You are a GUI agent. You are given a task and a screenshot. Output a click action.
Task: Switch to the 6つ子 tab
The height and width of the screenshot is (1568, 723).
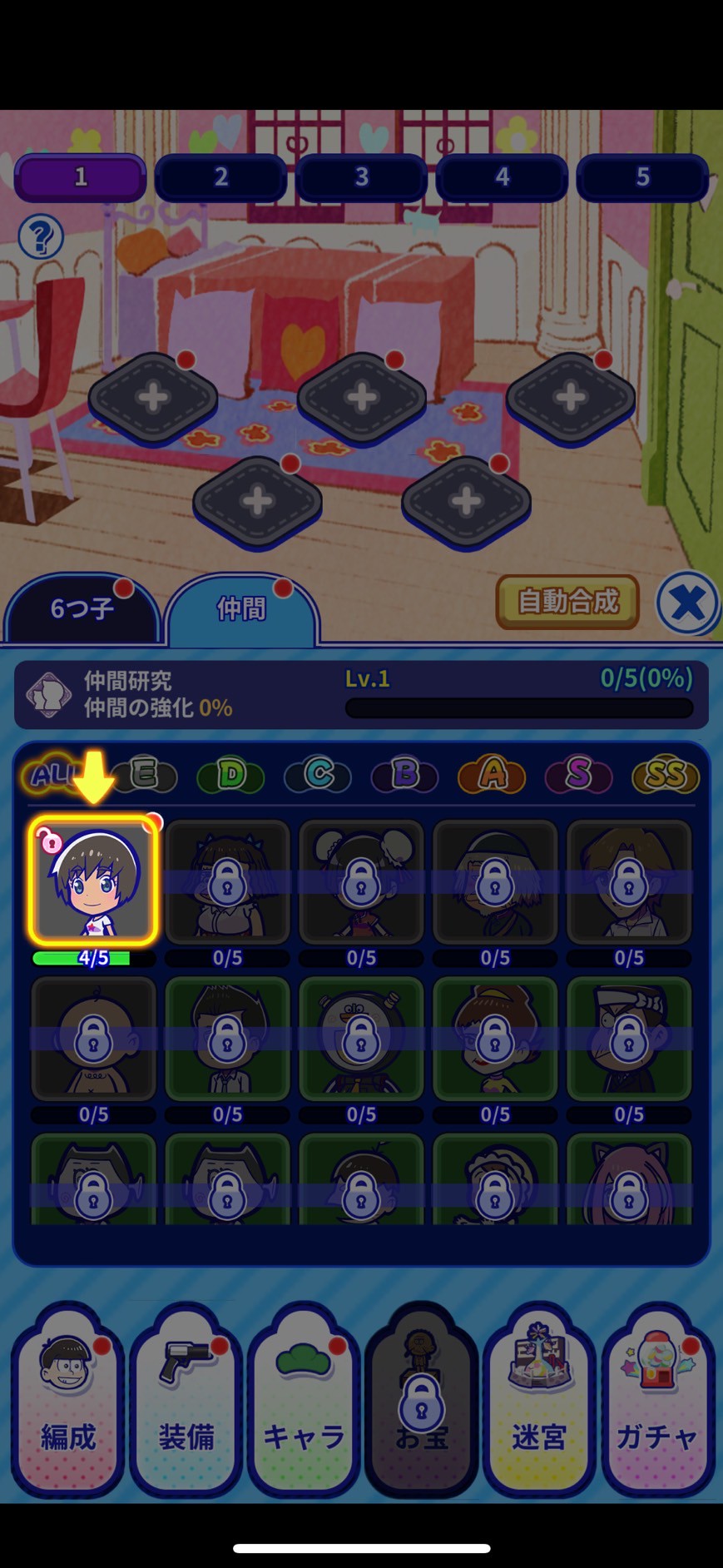(82, 609)
